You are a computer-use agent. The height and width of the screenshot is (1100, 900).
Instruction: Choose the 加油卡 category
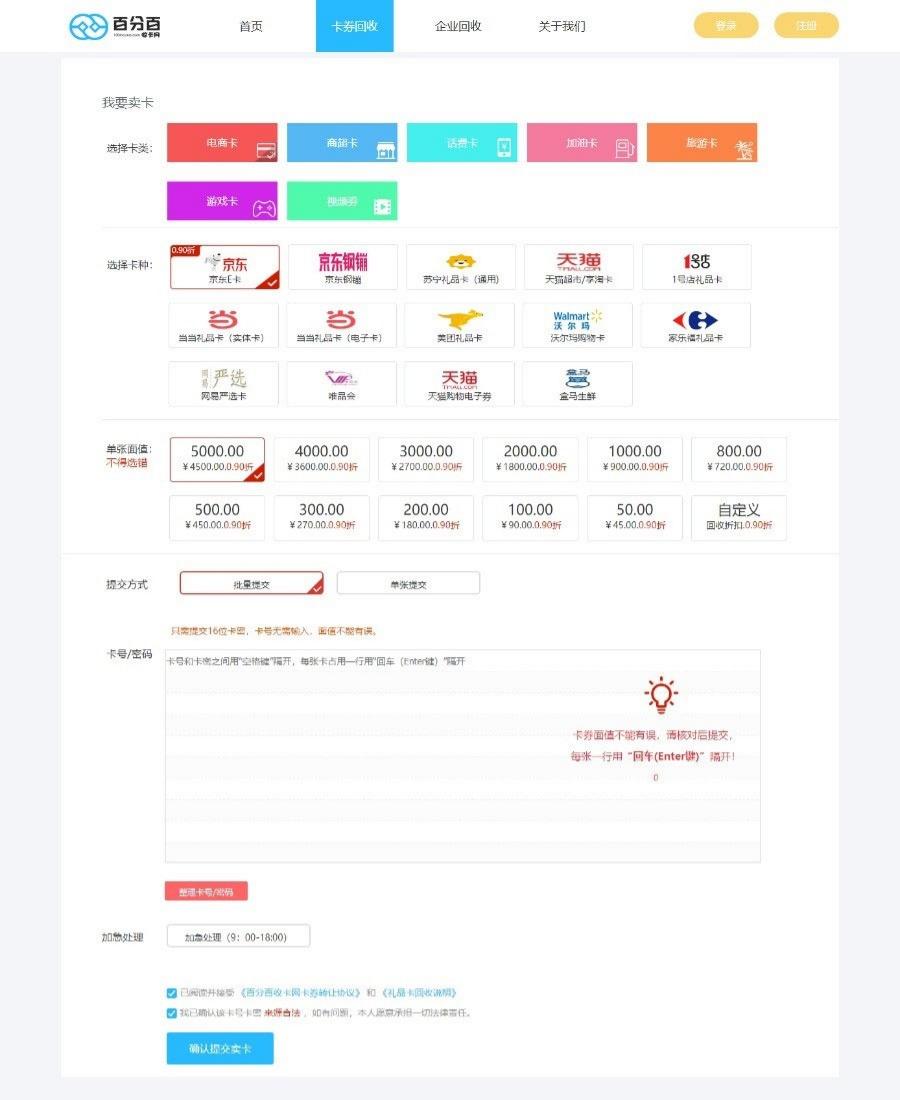(x=582, y=143)
